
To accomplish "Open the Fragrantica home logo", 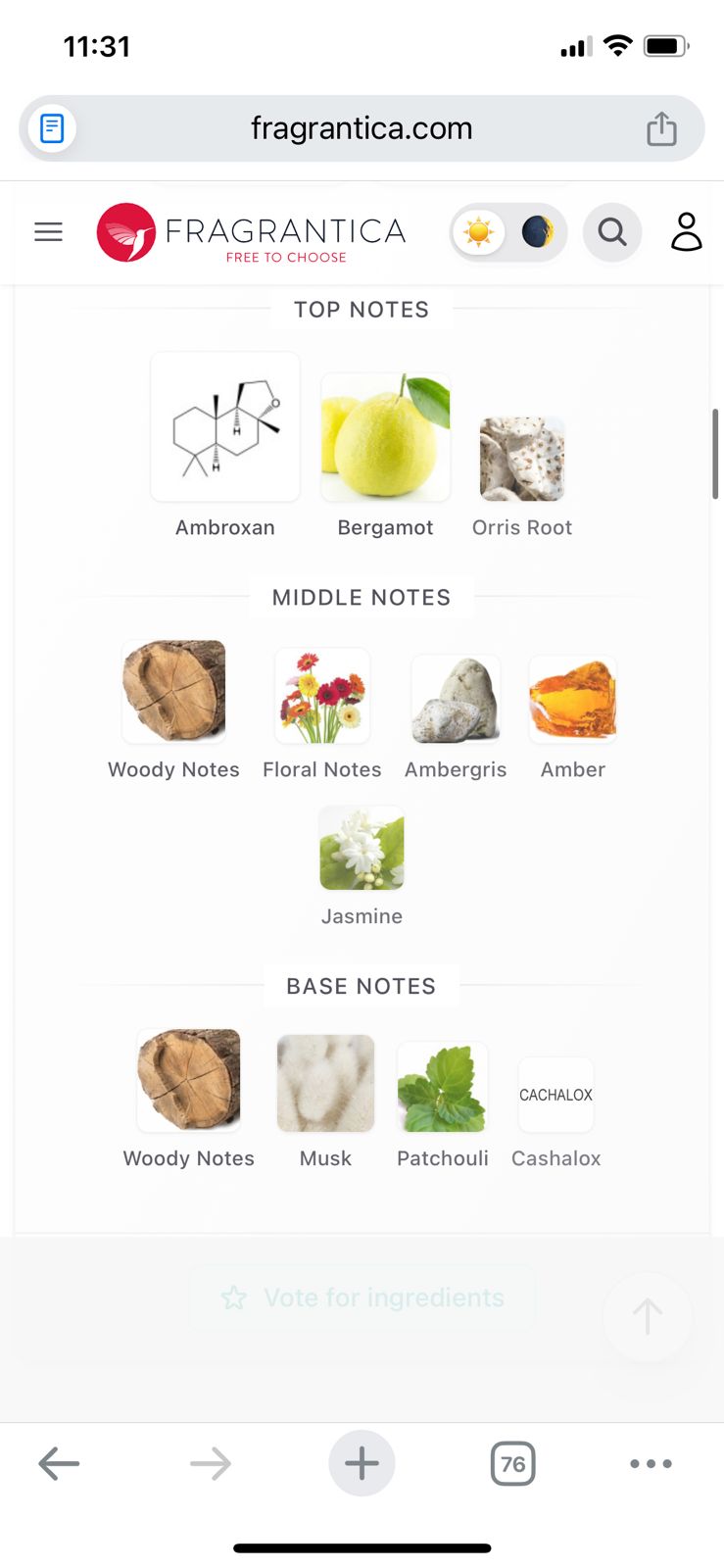I will [x=251, y=233].
